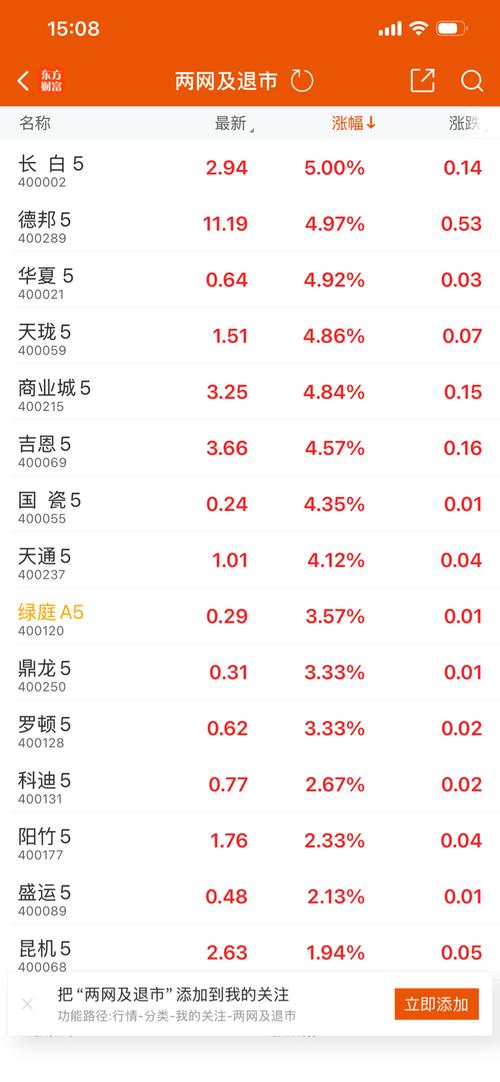500x1082 pixels.
Task: Refresh the 两网及退市 quotes
Action: pyautogui.click(x=301, y=81)
